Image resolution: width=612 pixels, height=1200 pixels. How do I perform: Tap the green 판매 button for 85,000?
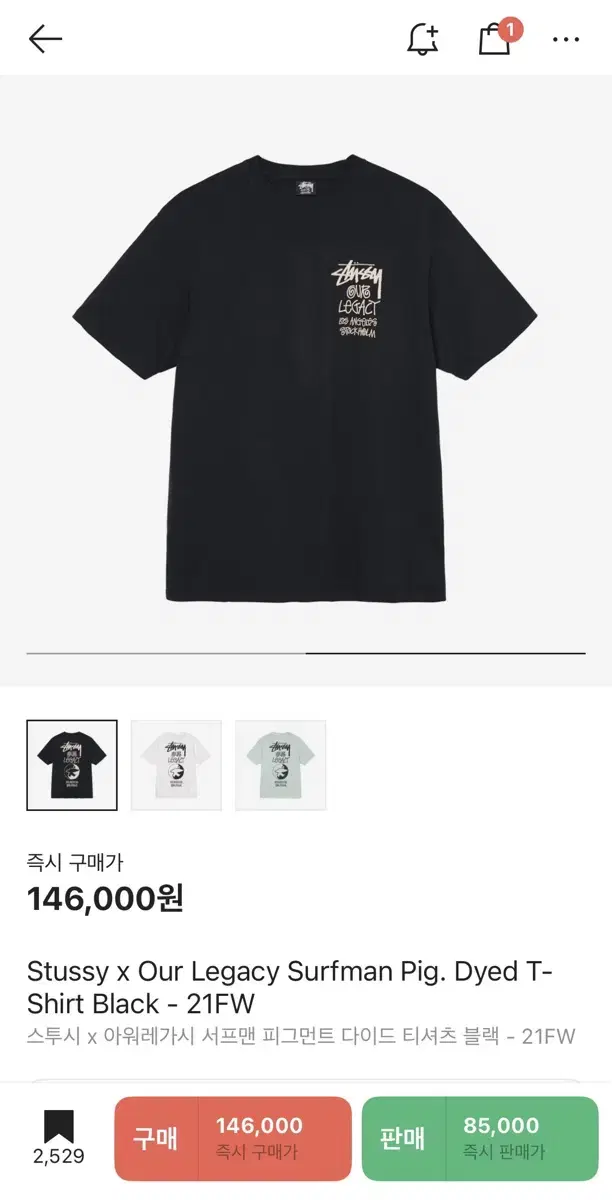point(480,1139)
